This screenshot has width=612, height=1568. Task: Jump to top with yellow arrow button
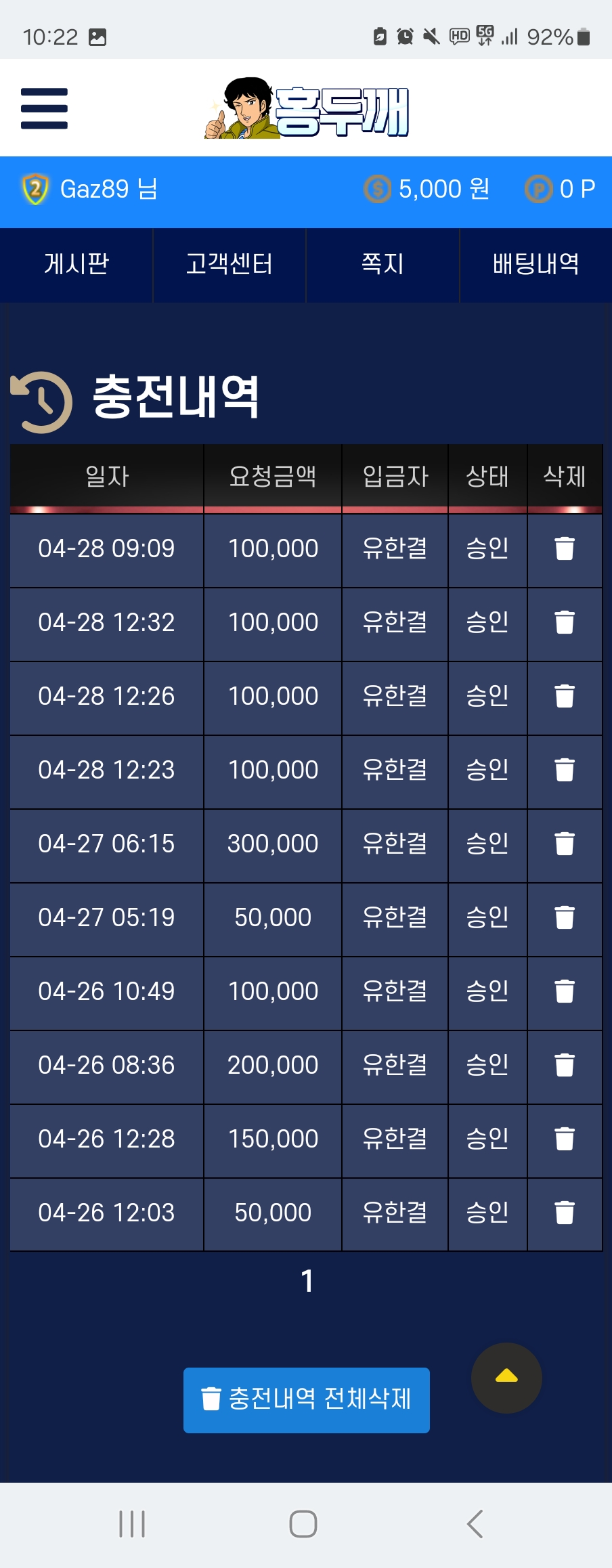tap(506, 1377)
